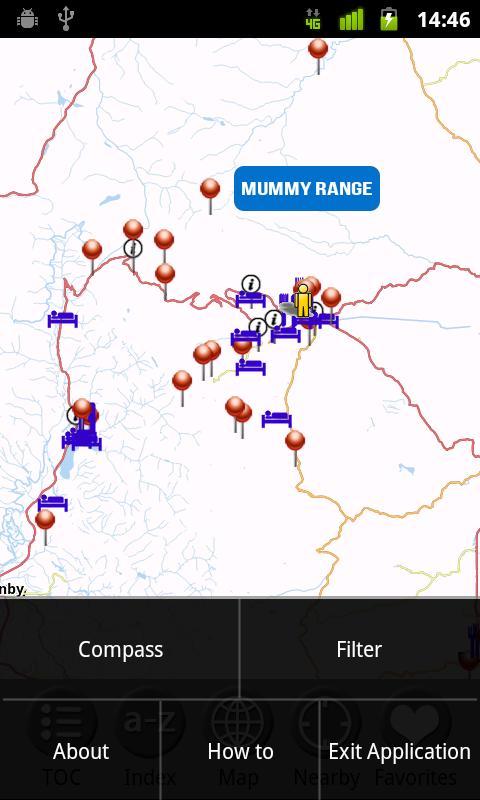Open the Compass option
The width and height of the screenshot is (480, 800).
(x=120, y=649)
